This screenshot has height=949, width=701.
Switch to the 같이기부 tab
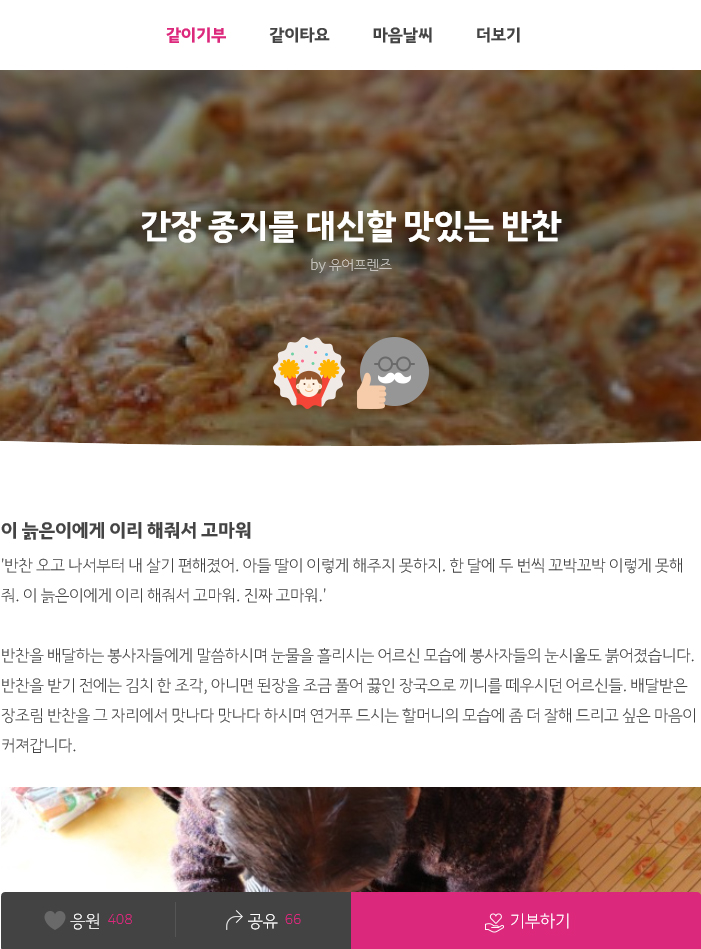click(196, 35)
